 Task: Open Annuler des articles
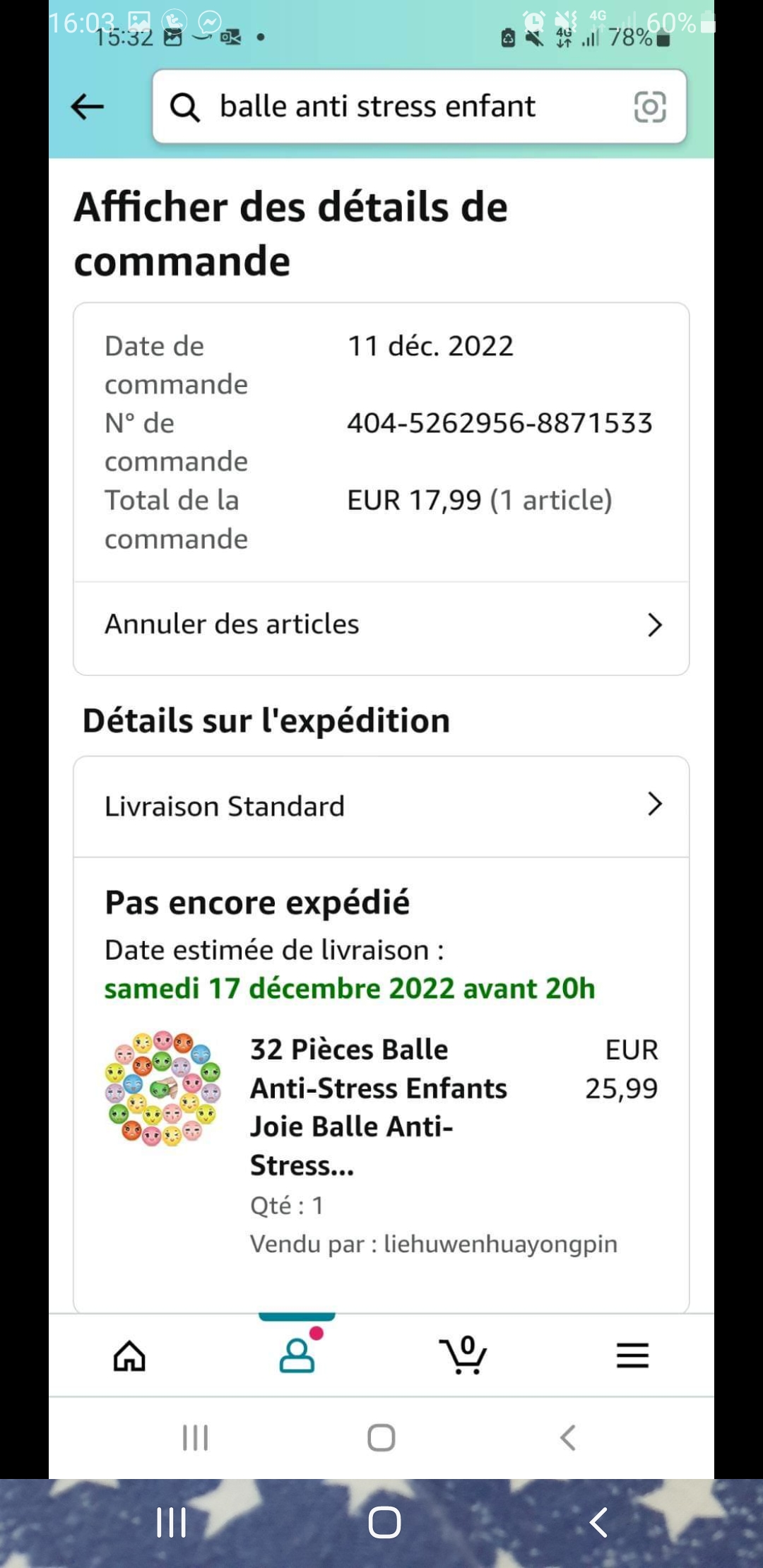click(x=381, y=625)
